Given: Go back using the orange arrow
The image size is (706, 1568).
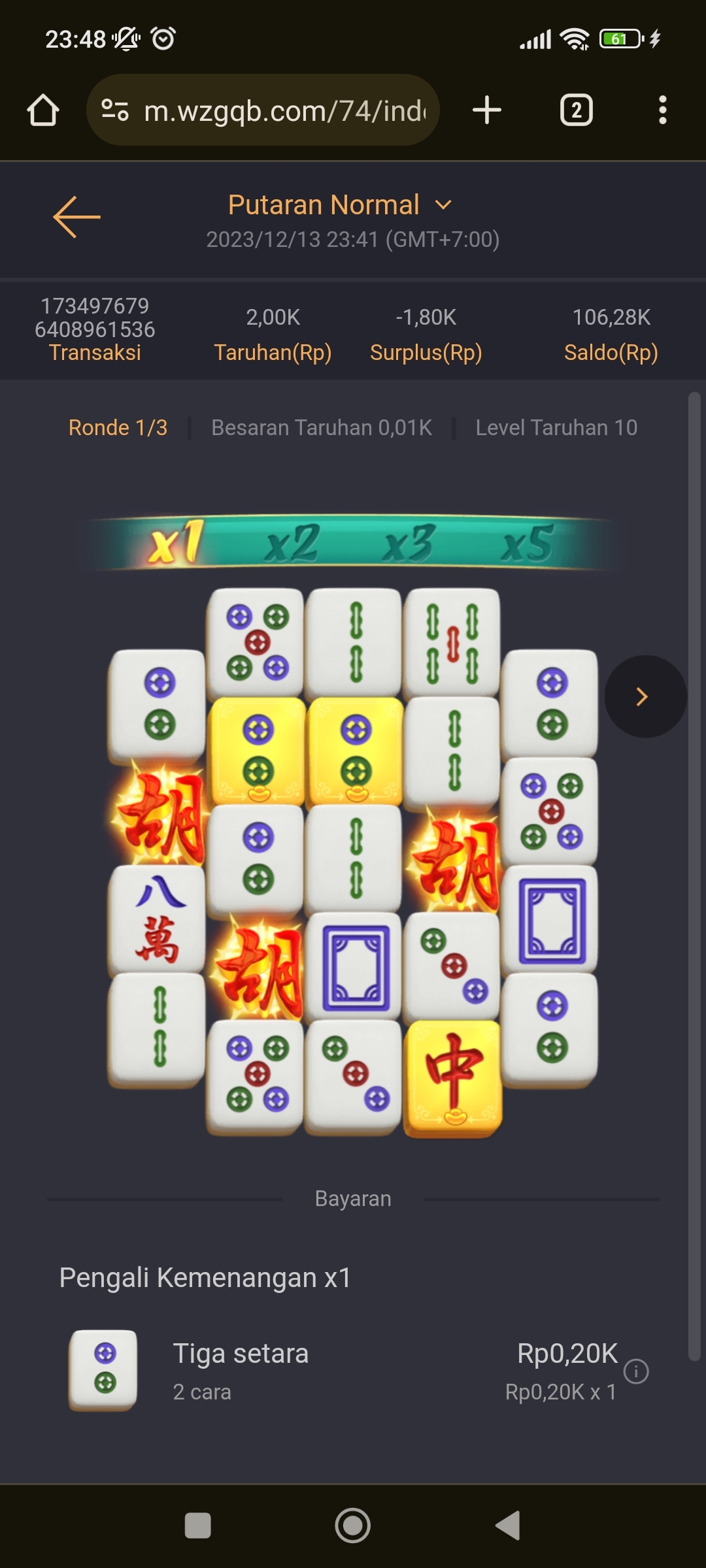Looking at the screenshot, I should (x=76, y=217).
